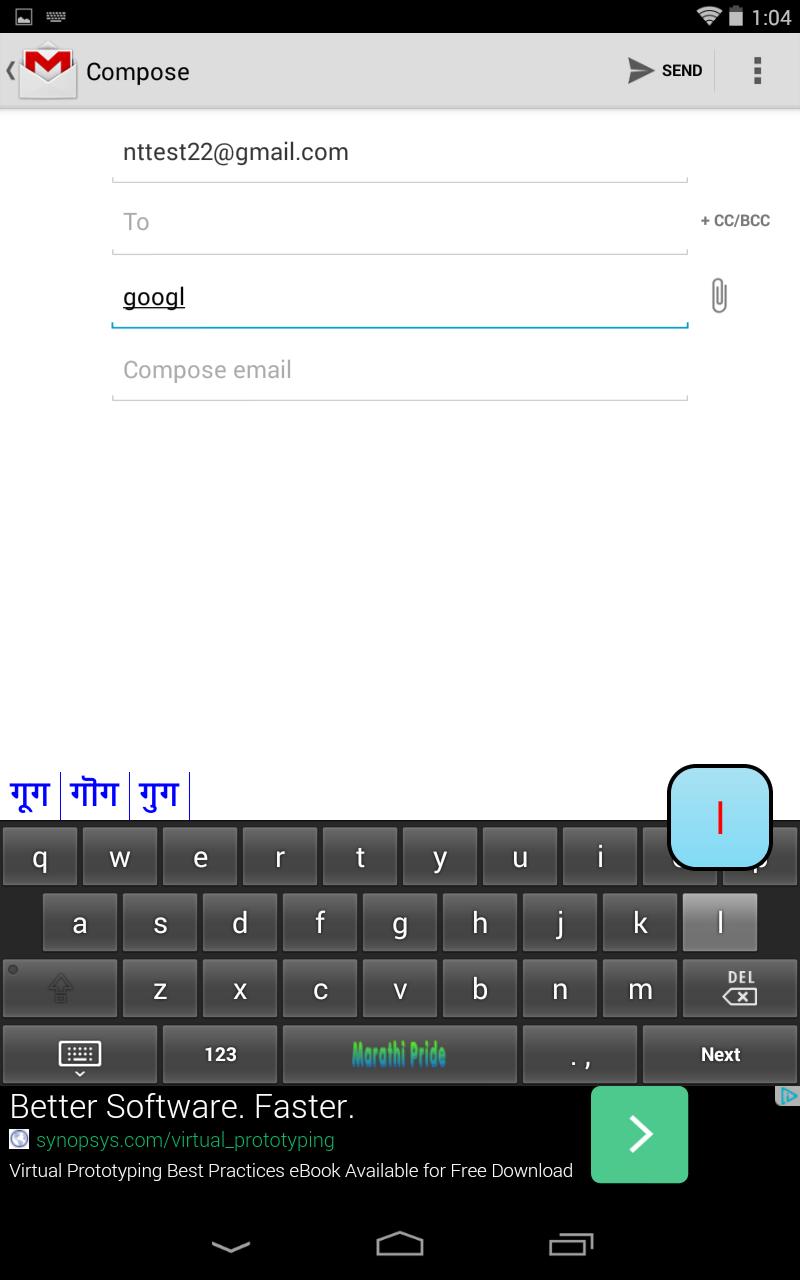Select the sender address nttest22@gmail.com
Image resolution: width=800 pixels, height=1280 pixels.
tap(400, 153)
